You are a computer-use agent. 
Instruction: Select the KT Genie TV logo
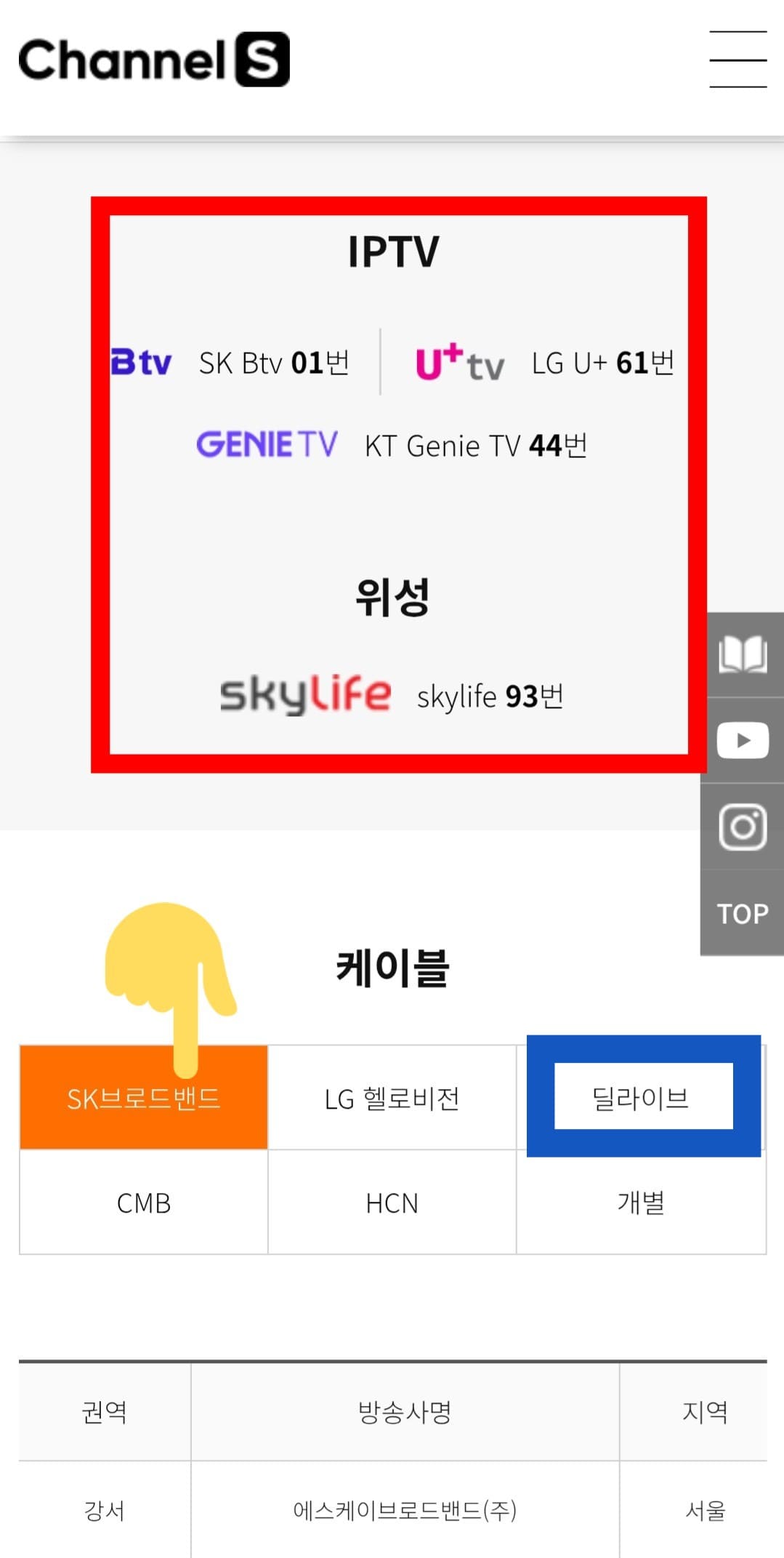click(266, 444)
